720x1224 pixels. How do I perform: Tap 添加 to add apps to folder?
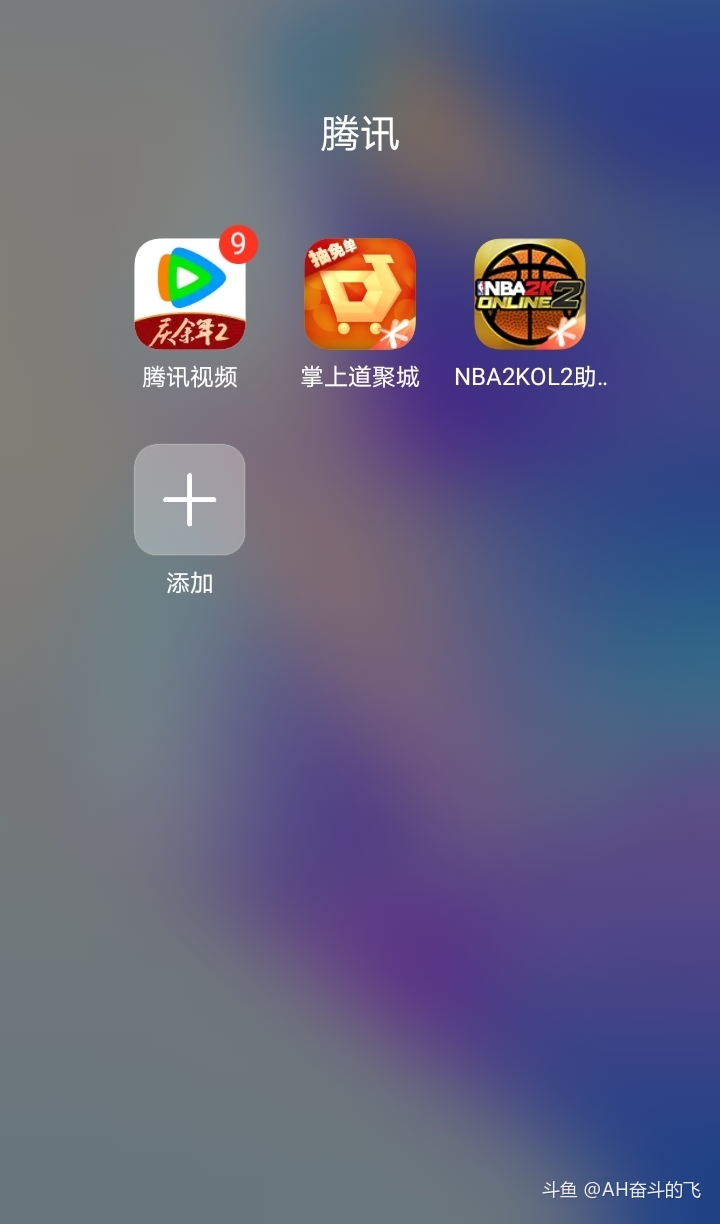coord(190,499)
